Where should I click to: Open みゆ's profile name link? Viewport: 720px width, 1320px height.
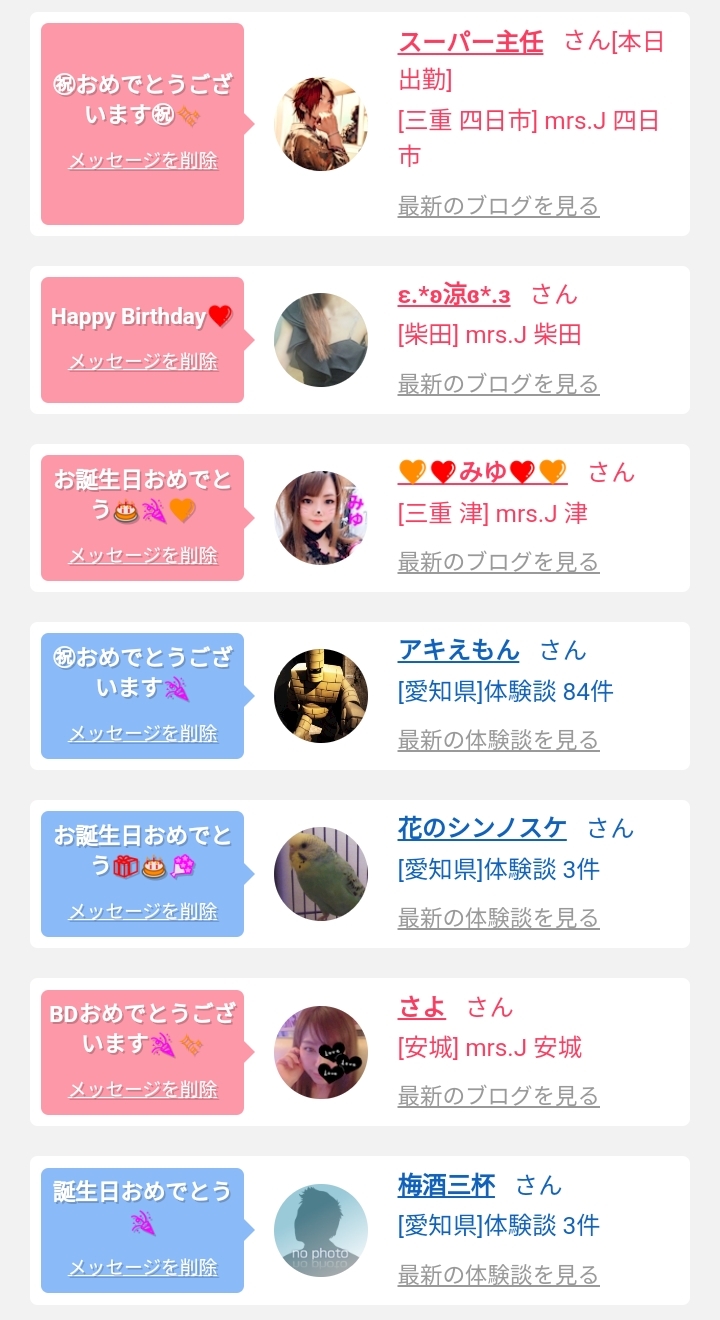click(482, 472)
